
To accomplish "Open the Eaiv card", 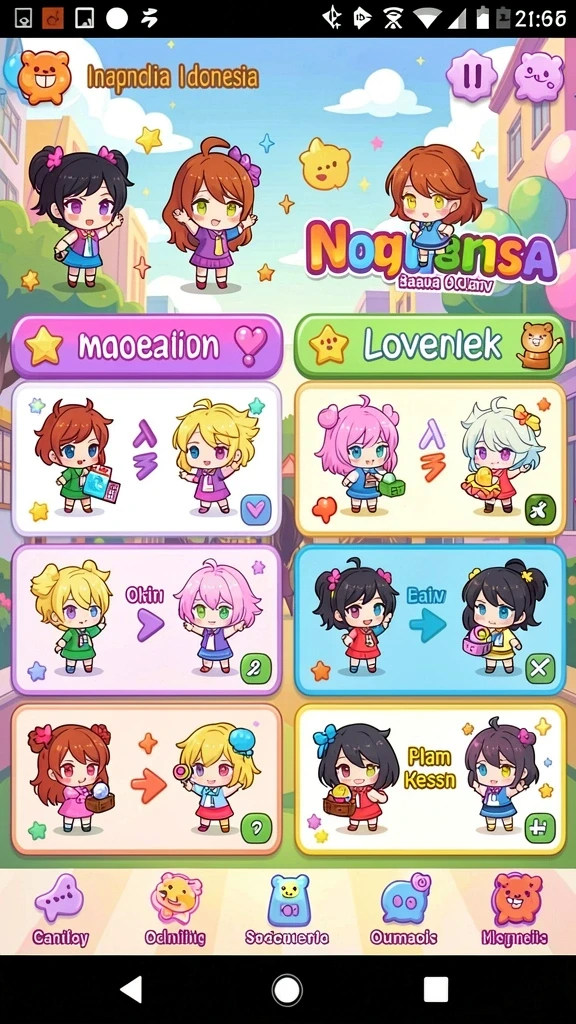I will click(430, 620).
